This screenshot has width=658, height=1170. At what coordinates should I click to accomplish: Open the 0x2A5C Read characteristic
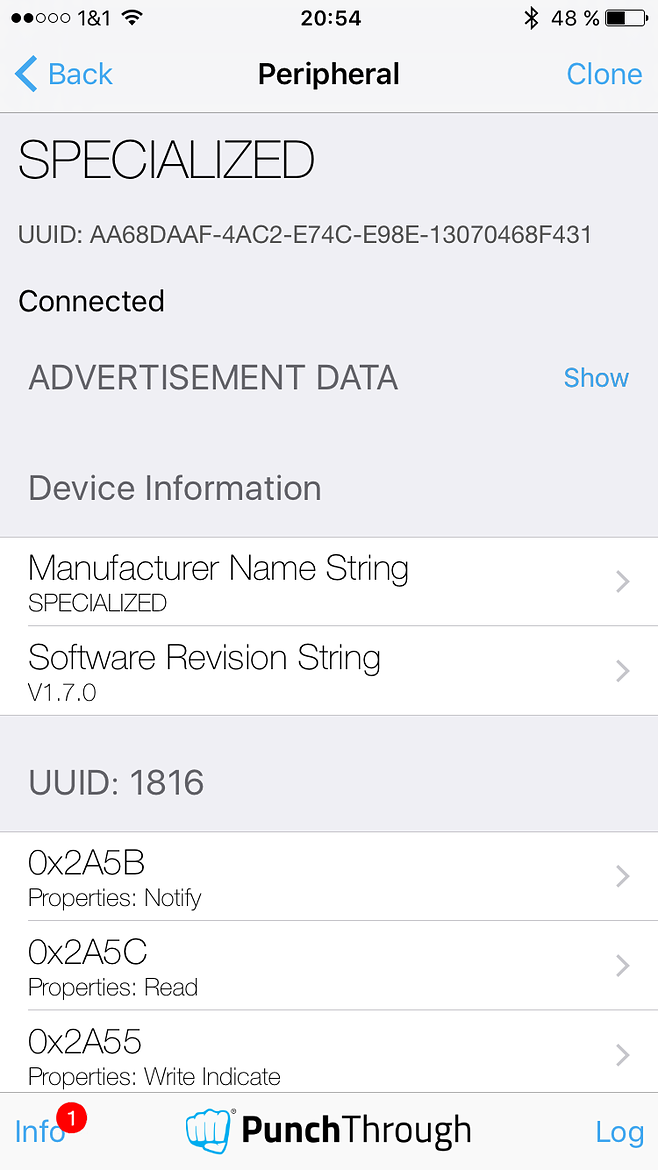(x=329, y=965)
